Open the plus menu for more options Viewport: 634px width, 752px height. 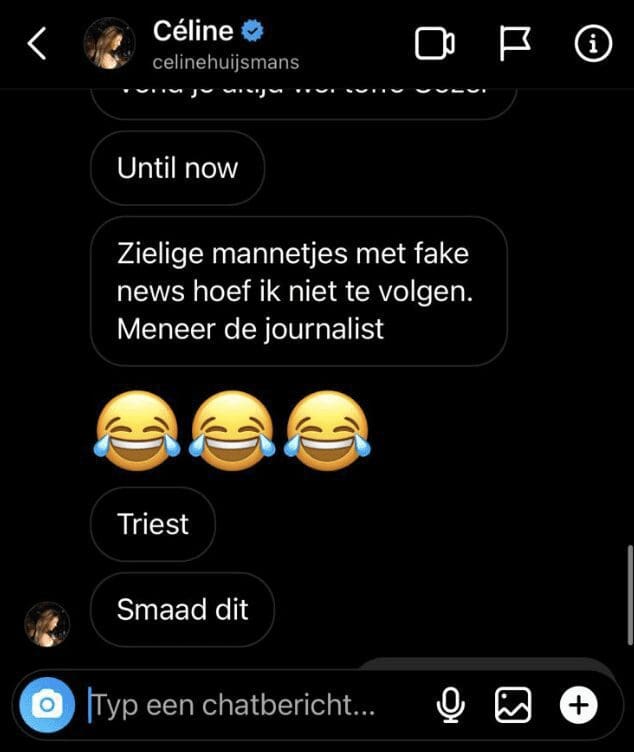[578, 706]
